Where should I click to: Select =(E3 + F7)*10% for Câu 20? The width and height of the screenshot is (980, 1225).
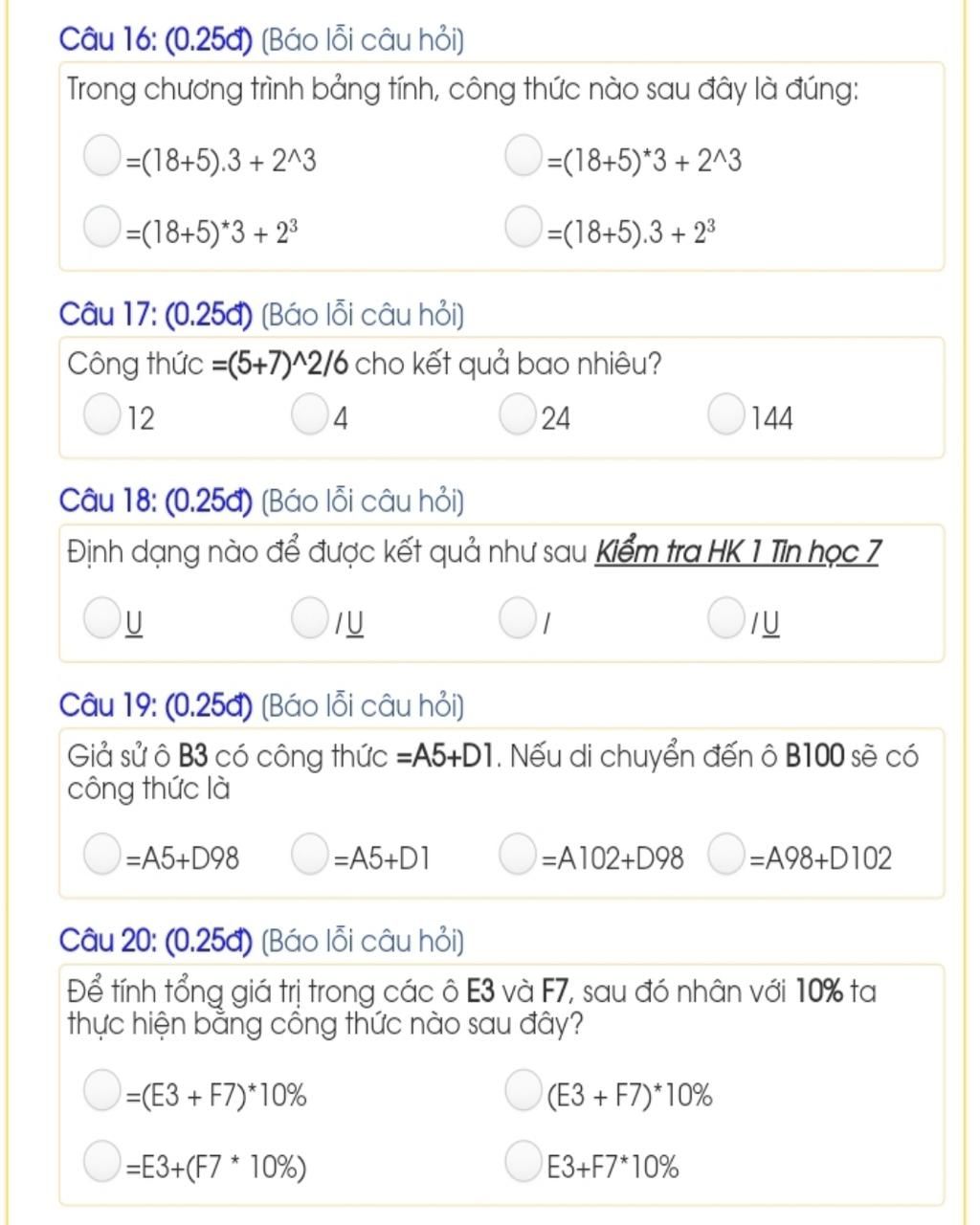[x=101, y=1090]
